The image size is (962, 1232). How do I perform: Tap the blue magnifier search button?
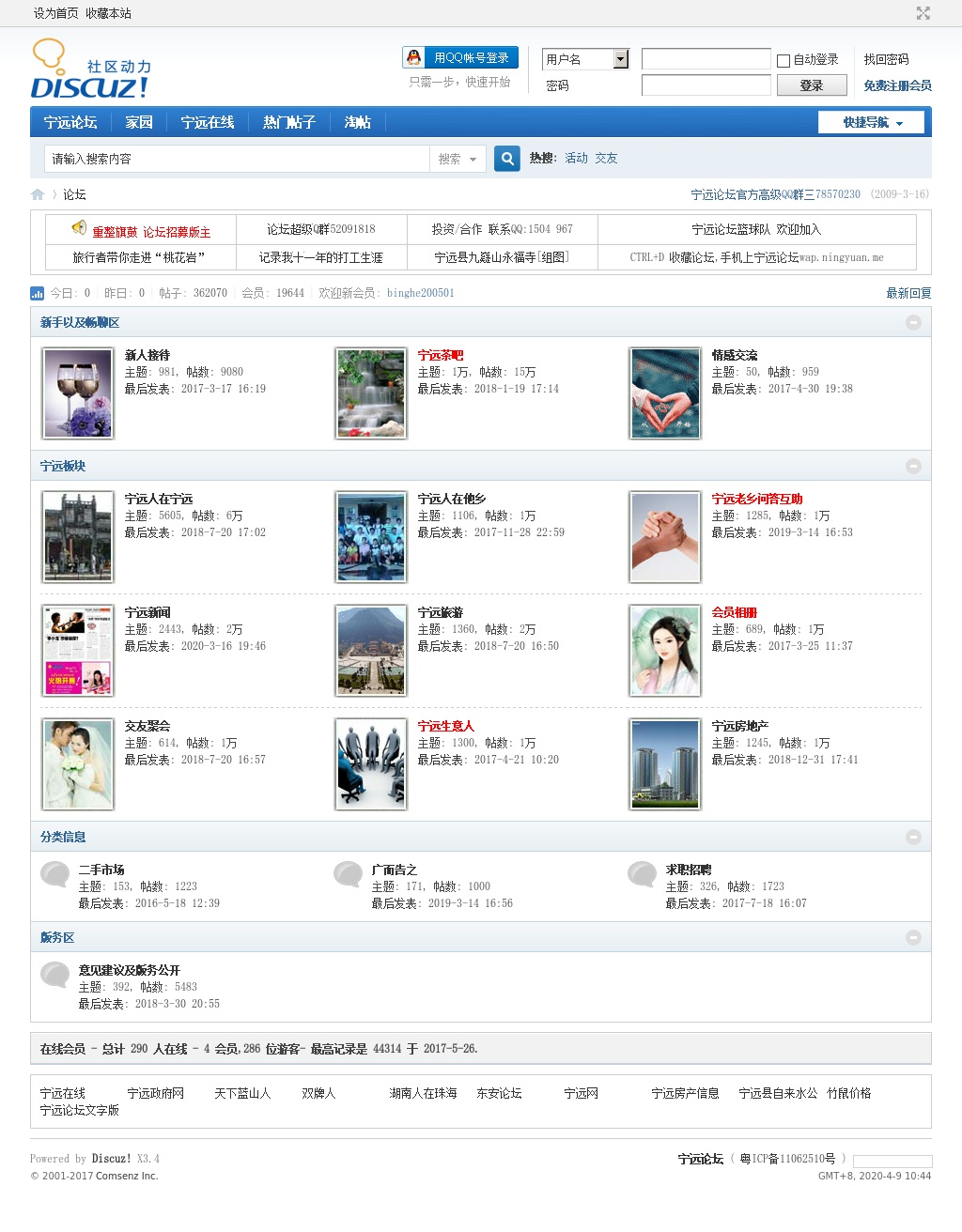point(507,159)
